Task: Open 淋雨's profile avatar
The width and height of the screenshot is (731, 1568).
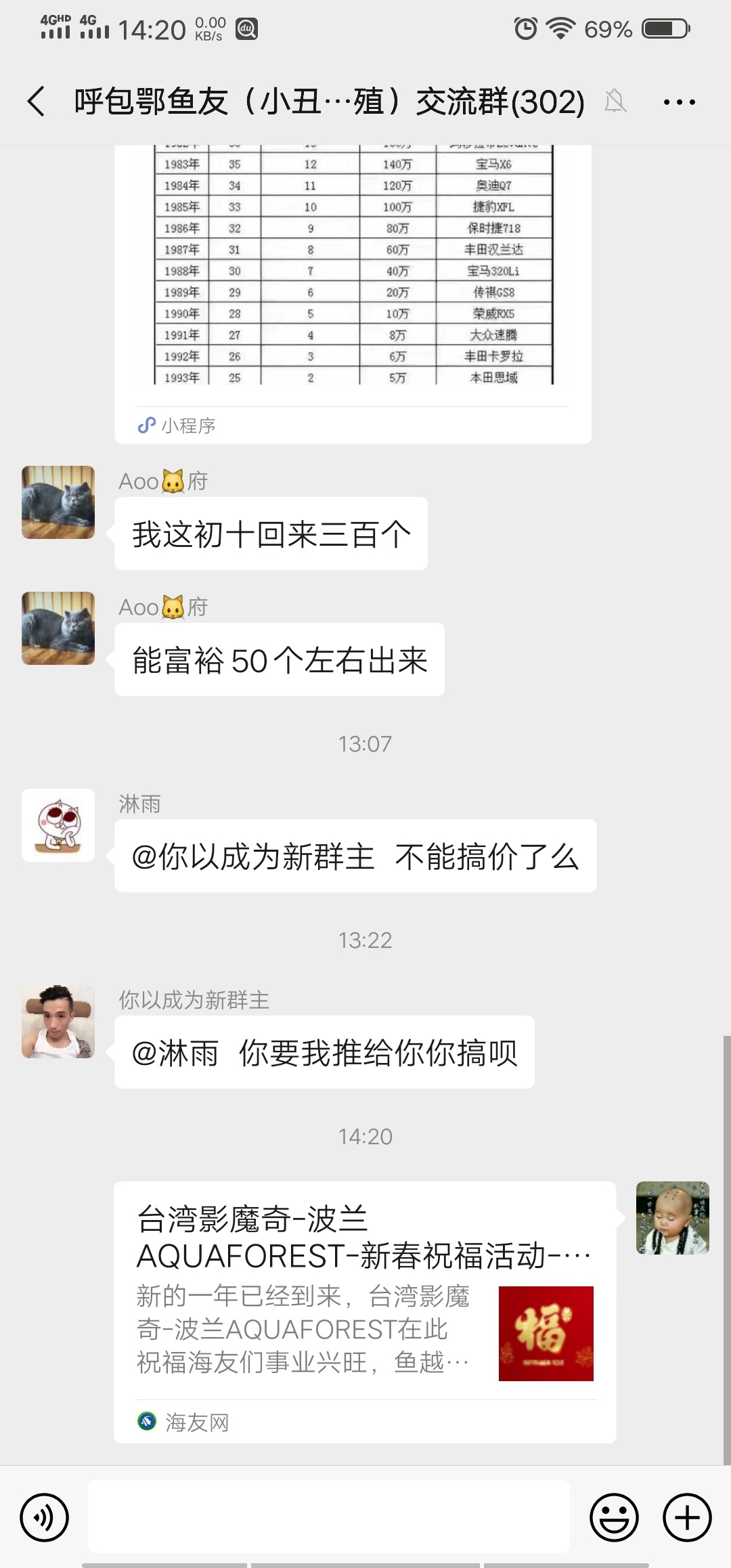Action: click(x=58, y=825)
